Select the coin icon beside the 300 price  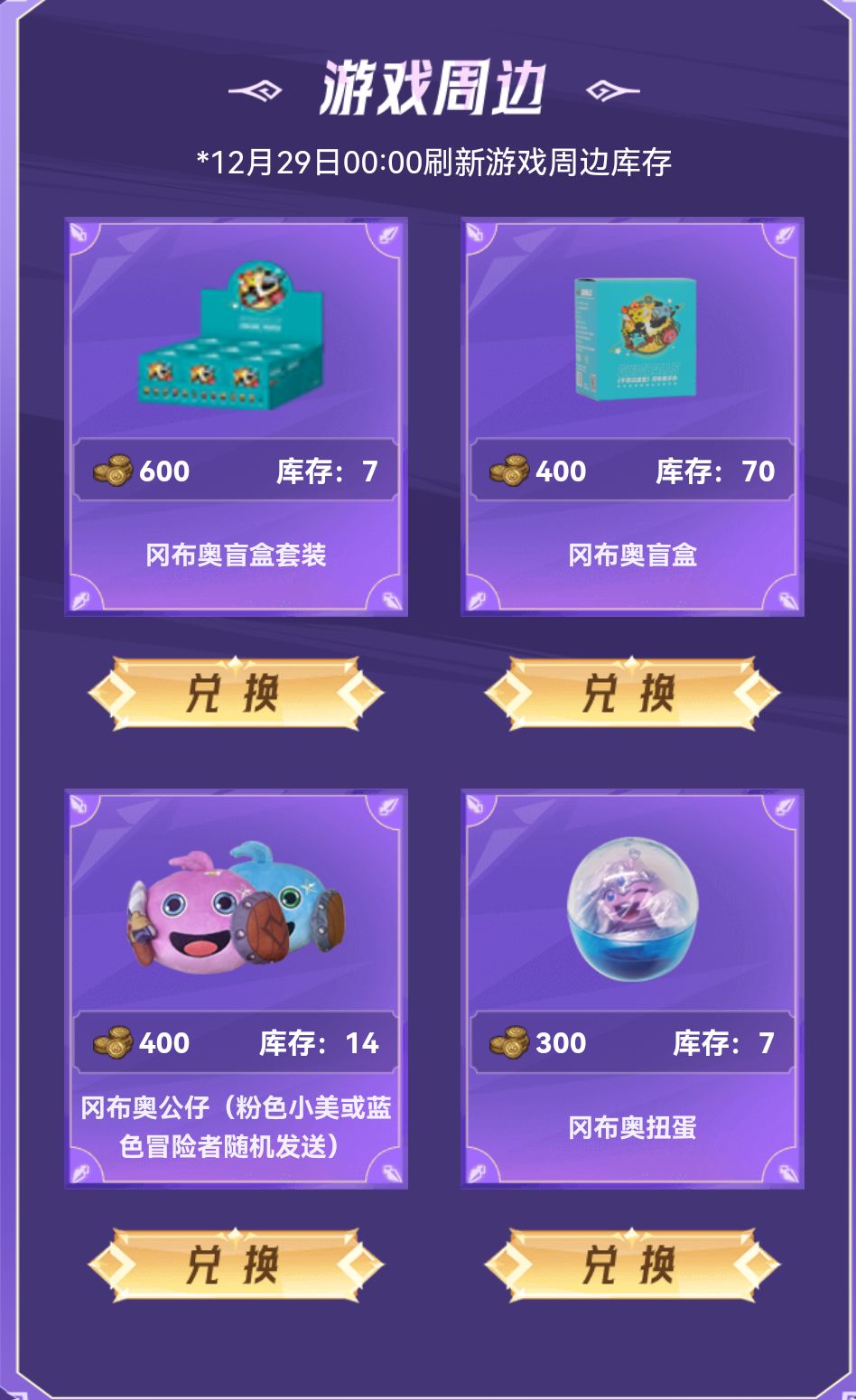(x=510, y=1042)
